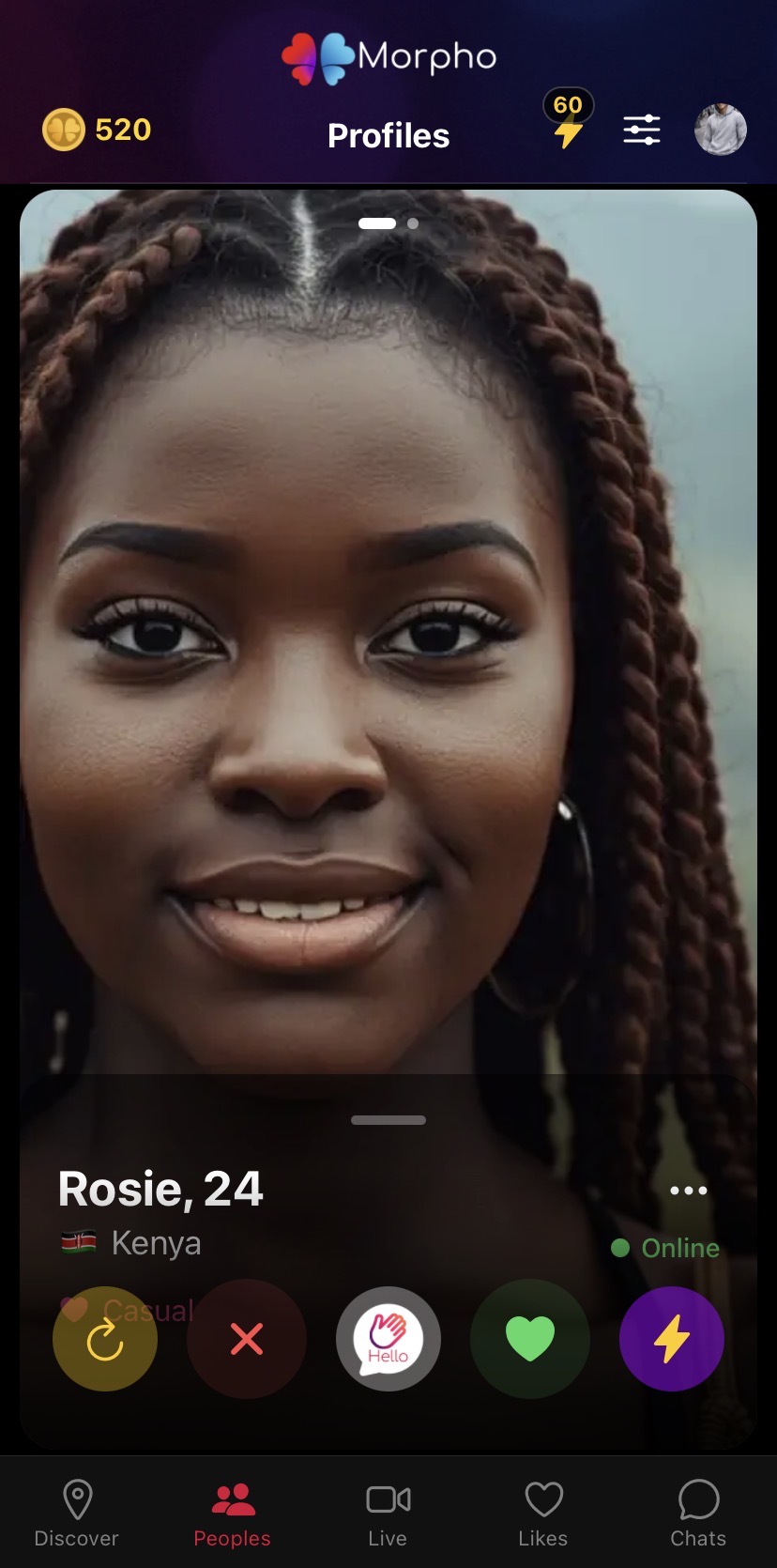The image size is (777, 1568).
Task: Expand Rosie's profile details handle
Action: [x=388, y=1120]
